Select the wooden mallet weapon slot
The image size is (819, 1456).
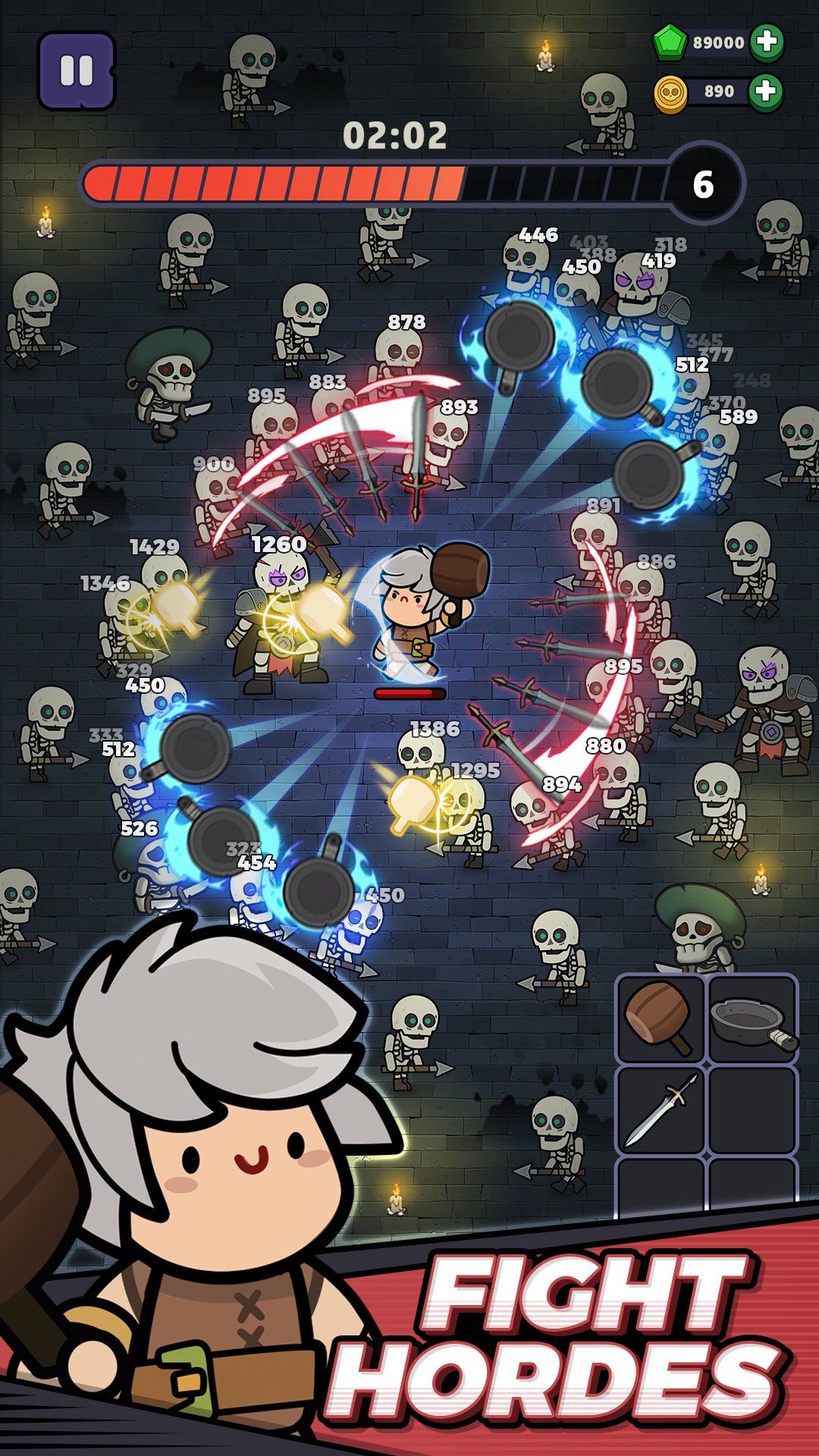pos(659,1017)
